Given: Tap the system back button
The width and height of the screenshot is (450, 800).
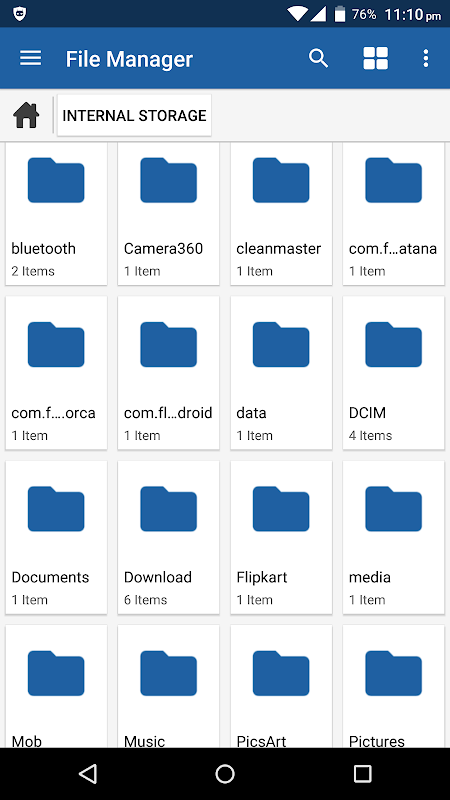Looking at the screenshot, I should (88, 774).
